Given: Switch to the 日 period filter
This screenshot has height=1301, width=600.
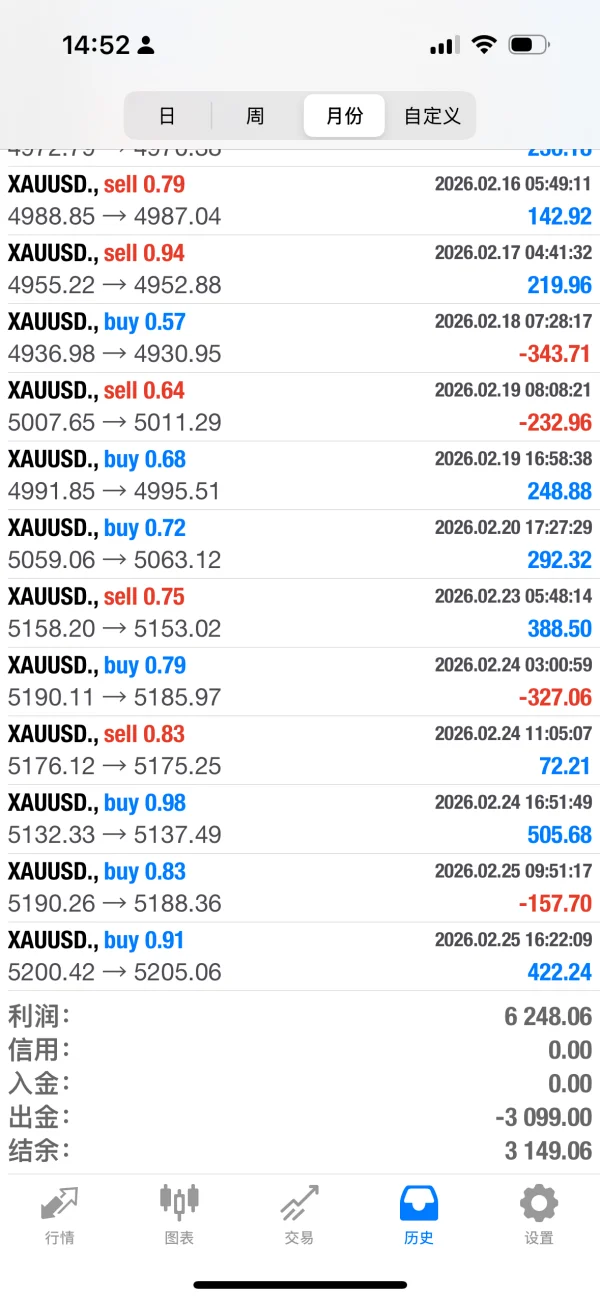Looking at the screenshot, I should tap(167, 116).
